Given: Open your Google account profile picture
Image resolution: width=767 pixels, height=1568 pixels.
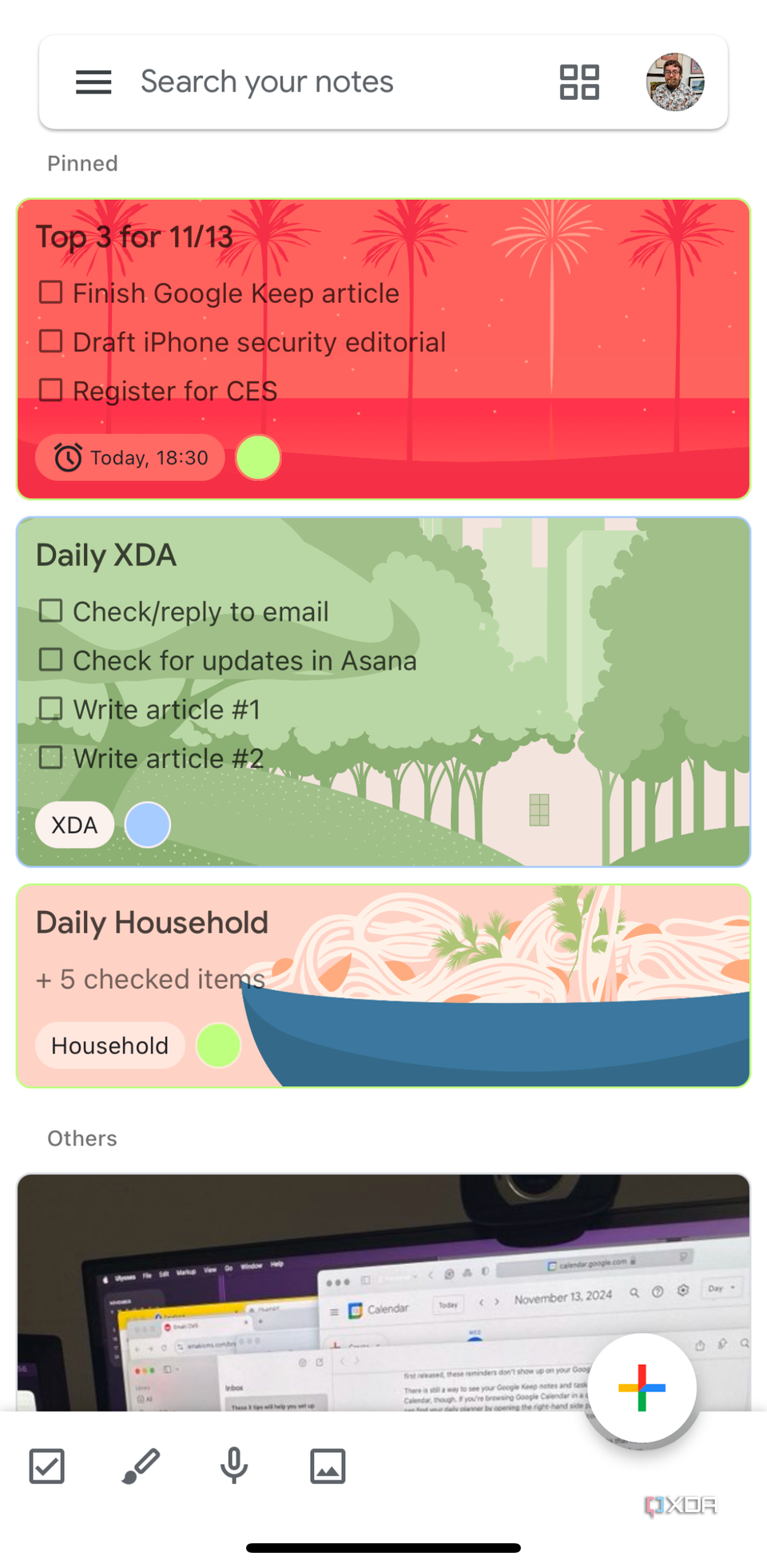Looking at the screenshot, I should [x=674, y=81].
